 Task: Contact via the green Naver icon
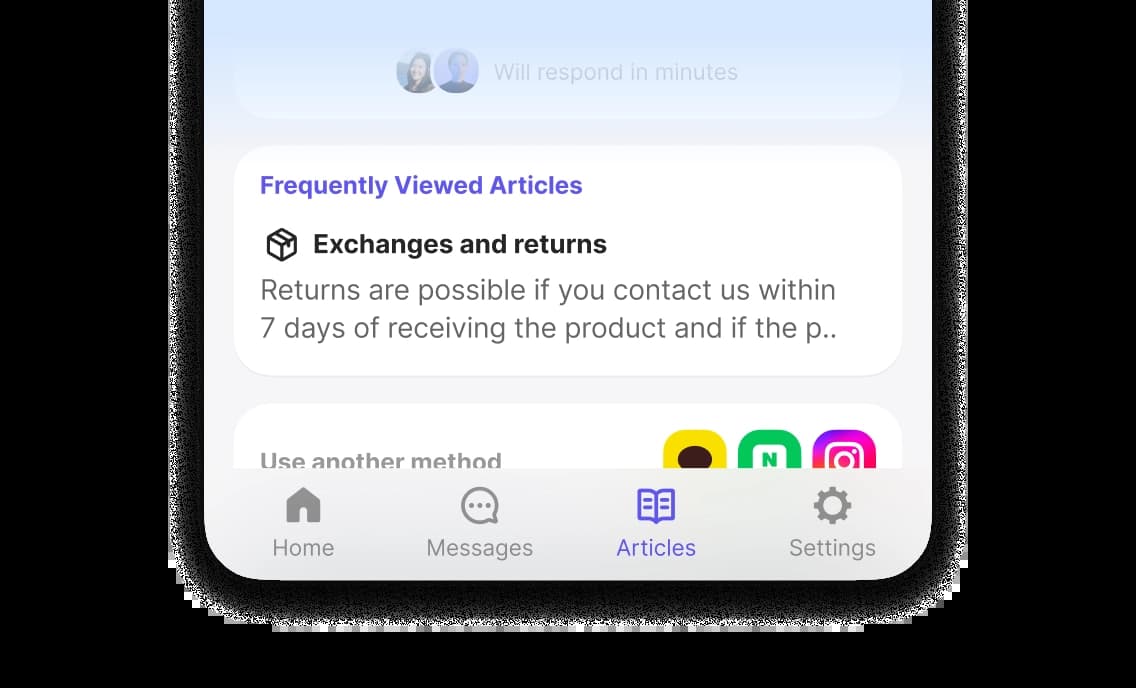769,452
